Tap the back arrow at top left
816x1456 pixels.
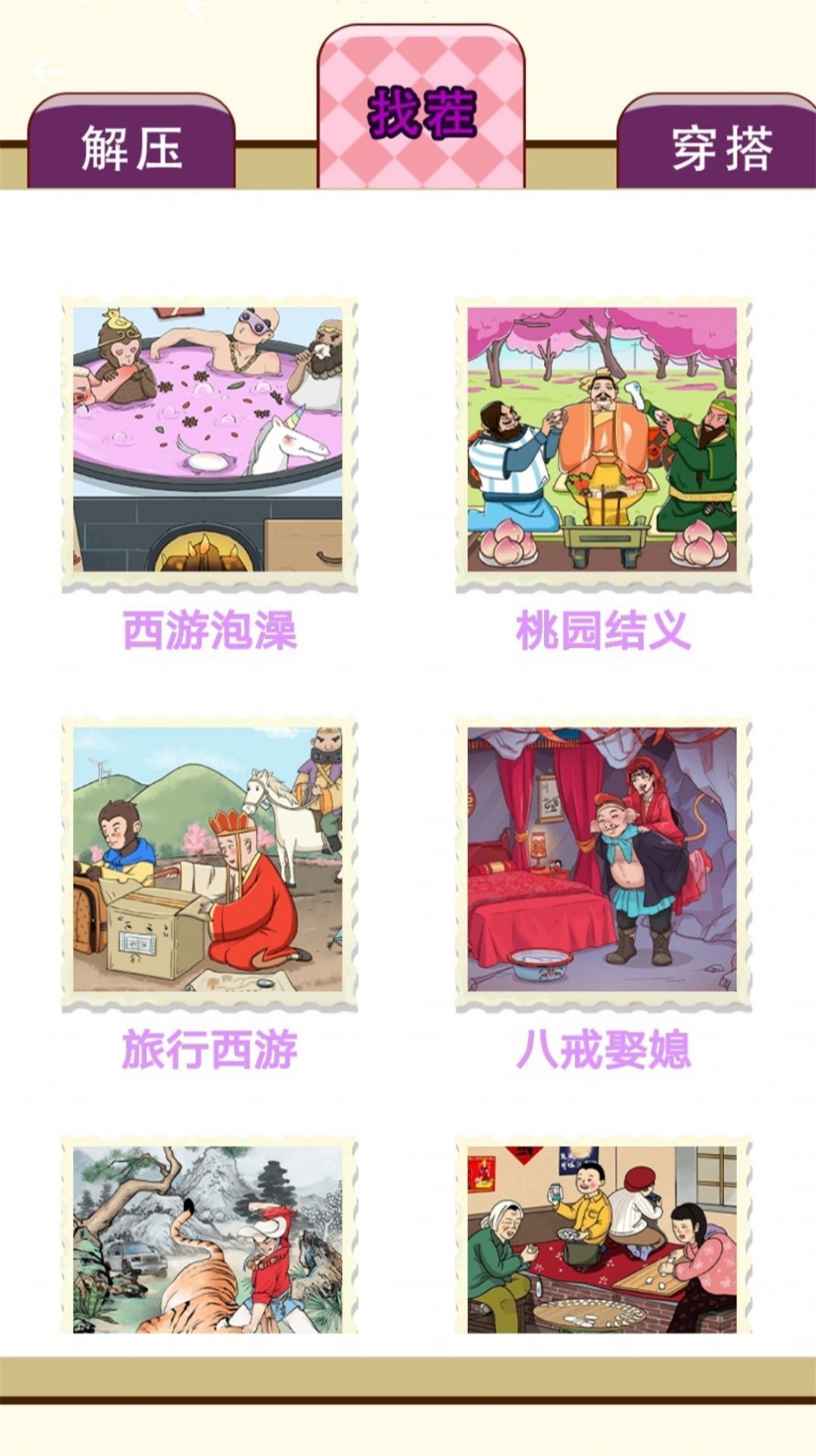click(x=47, y=72)
